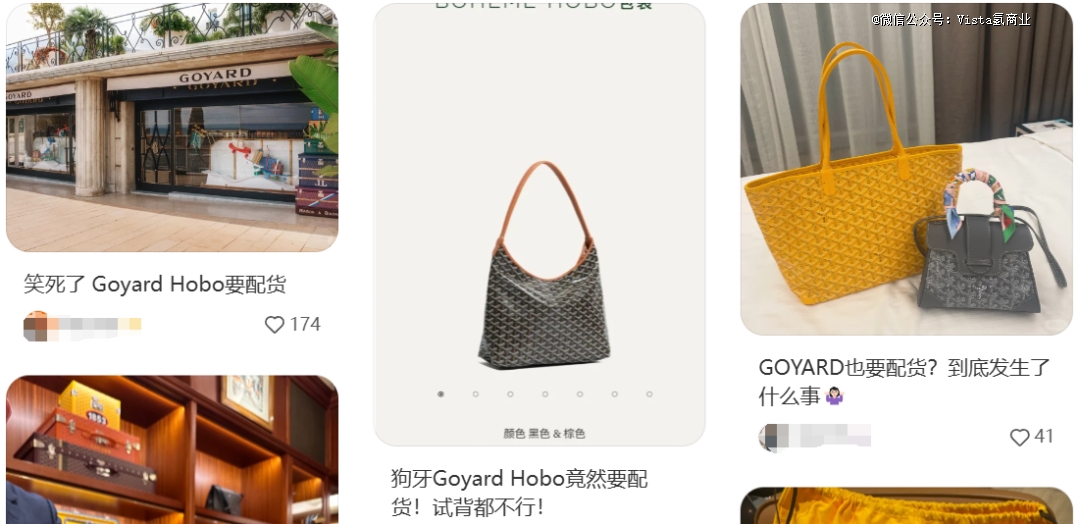This screenshot has width=1080, height=524.
Task: Like the post with 174 likes
Action: (275, 324)
